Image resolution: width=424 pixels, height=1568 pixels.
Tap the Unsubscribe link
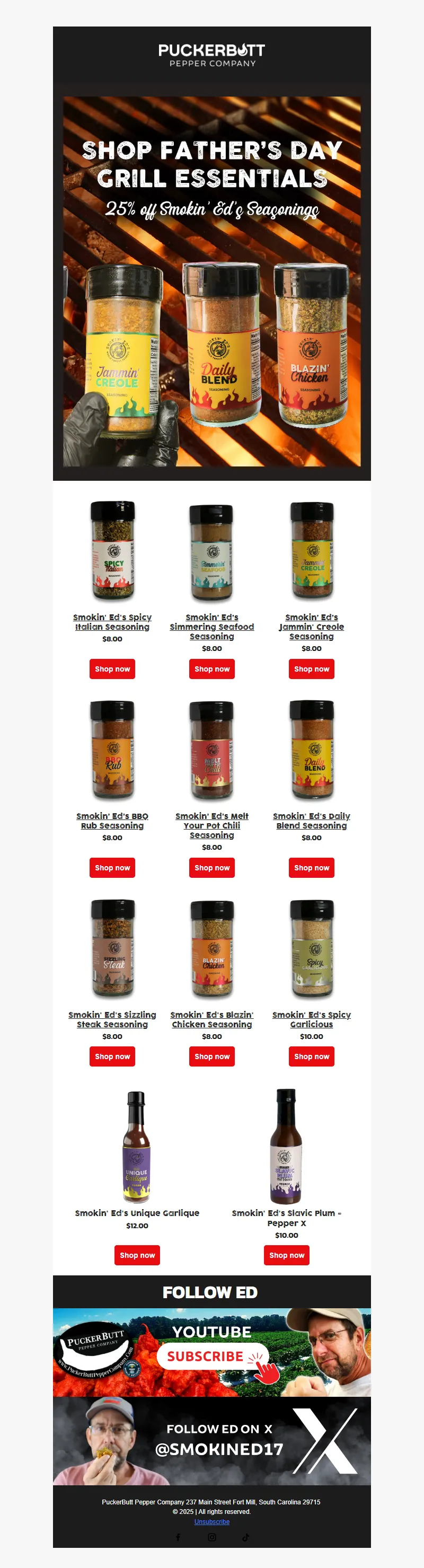[211, 1522]
